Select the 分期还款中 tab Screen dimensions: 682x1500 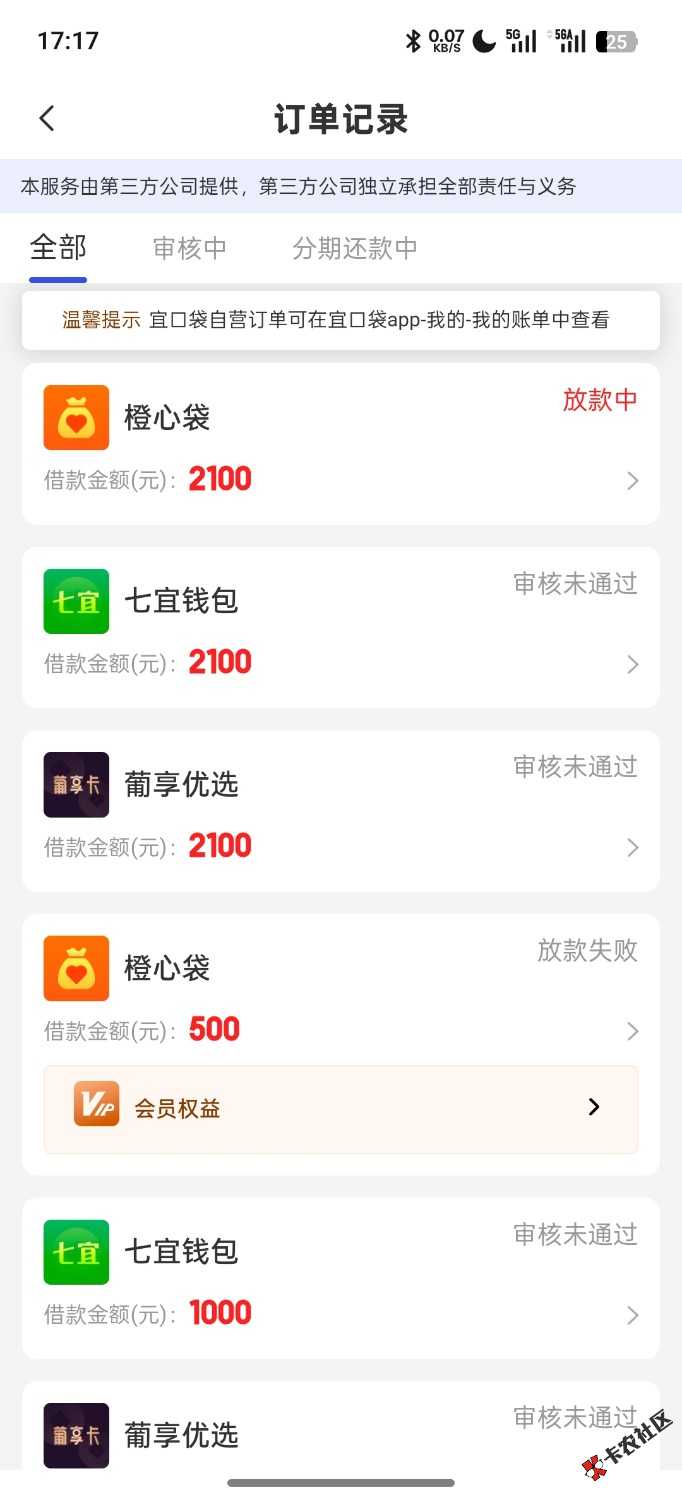tap(355, 248)
